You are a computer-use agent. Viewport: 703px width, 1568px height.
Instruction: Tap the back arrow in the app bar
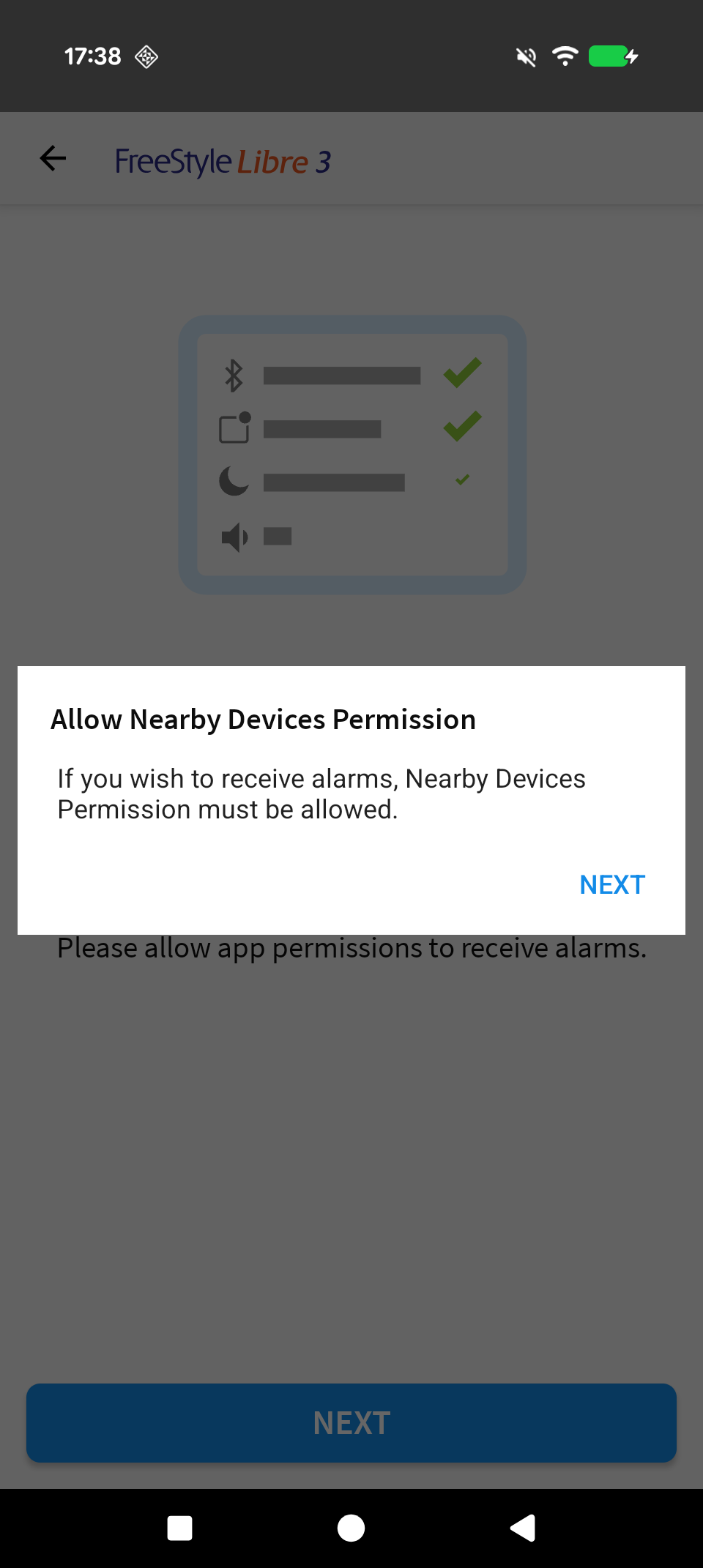[53, 158]
